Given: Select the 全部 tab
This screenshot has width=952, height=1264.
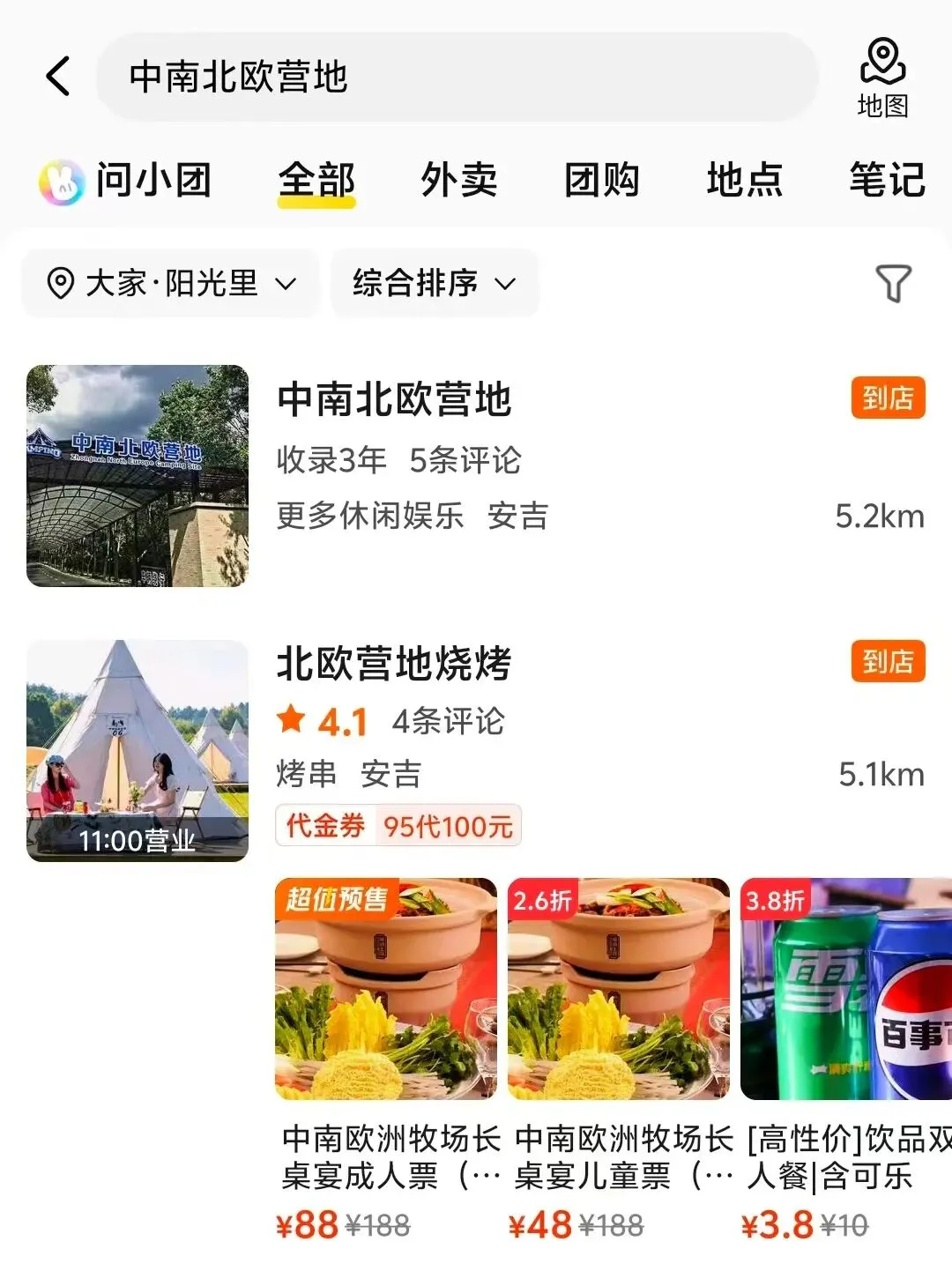Looking at the screenshot, I should (316, 181).
